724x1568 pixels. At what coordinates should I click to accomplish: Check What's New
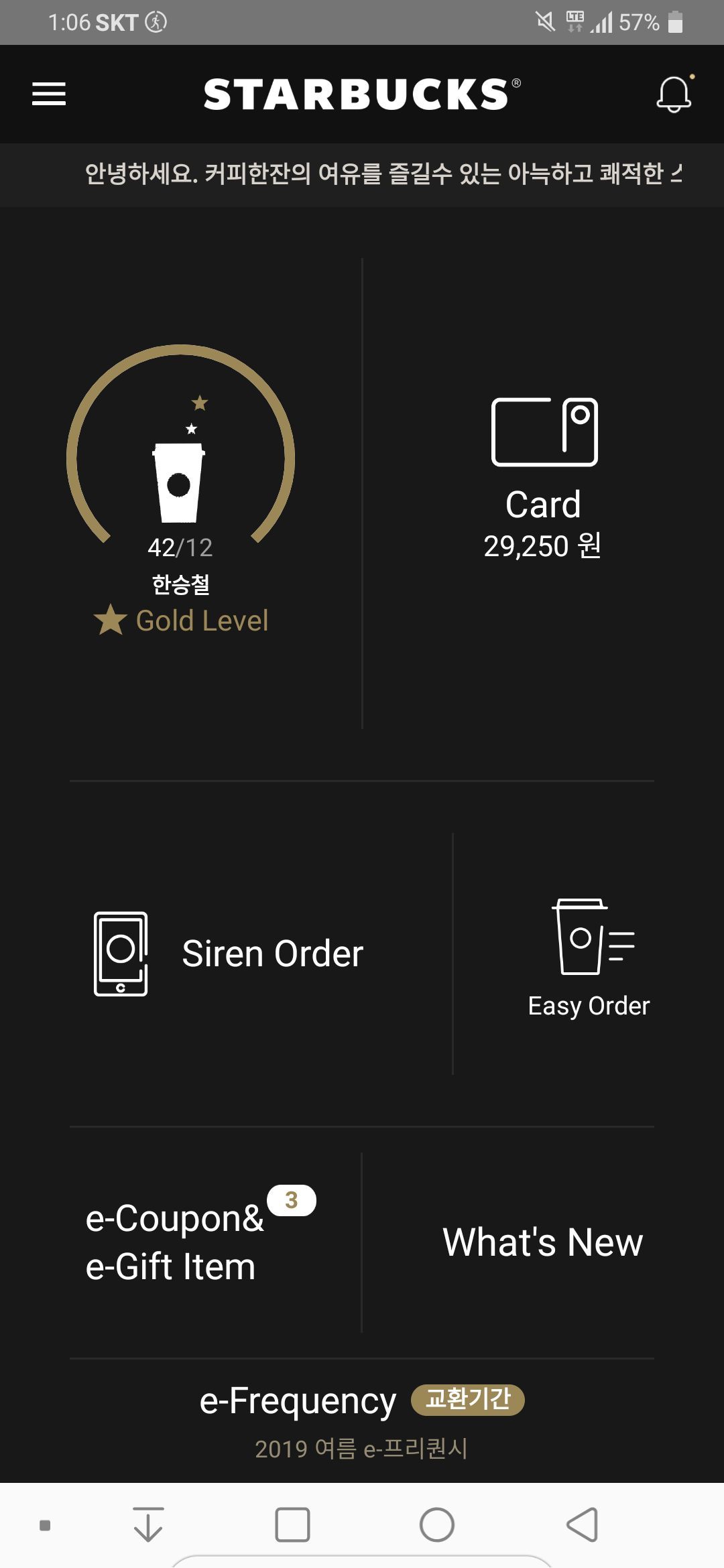[x=543, y=1242]
